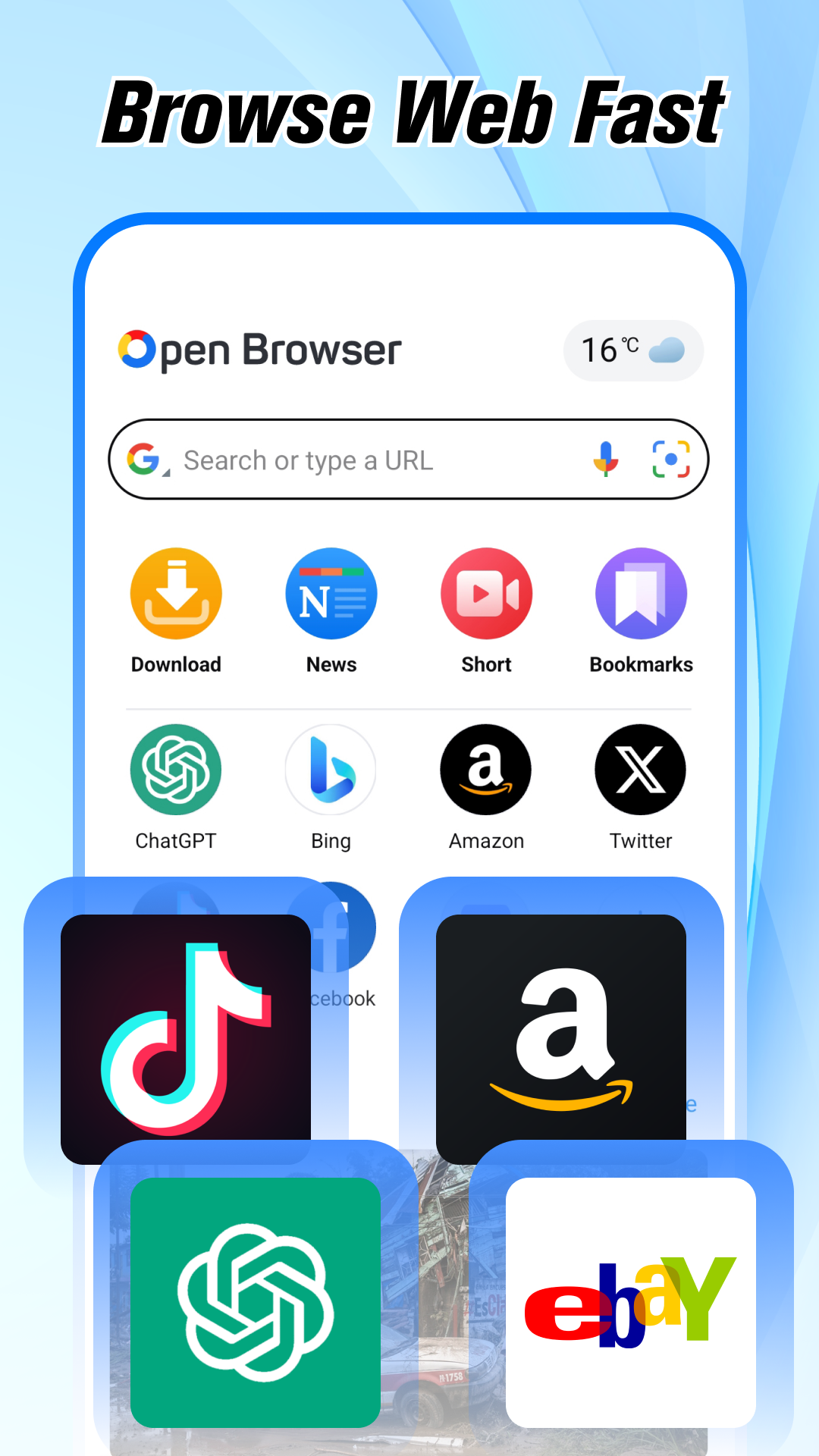Open Twitter from the shortcuts row

(x=641, y=770)
